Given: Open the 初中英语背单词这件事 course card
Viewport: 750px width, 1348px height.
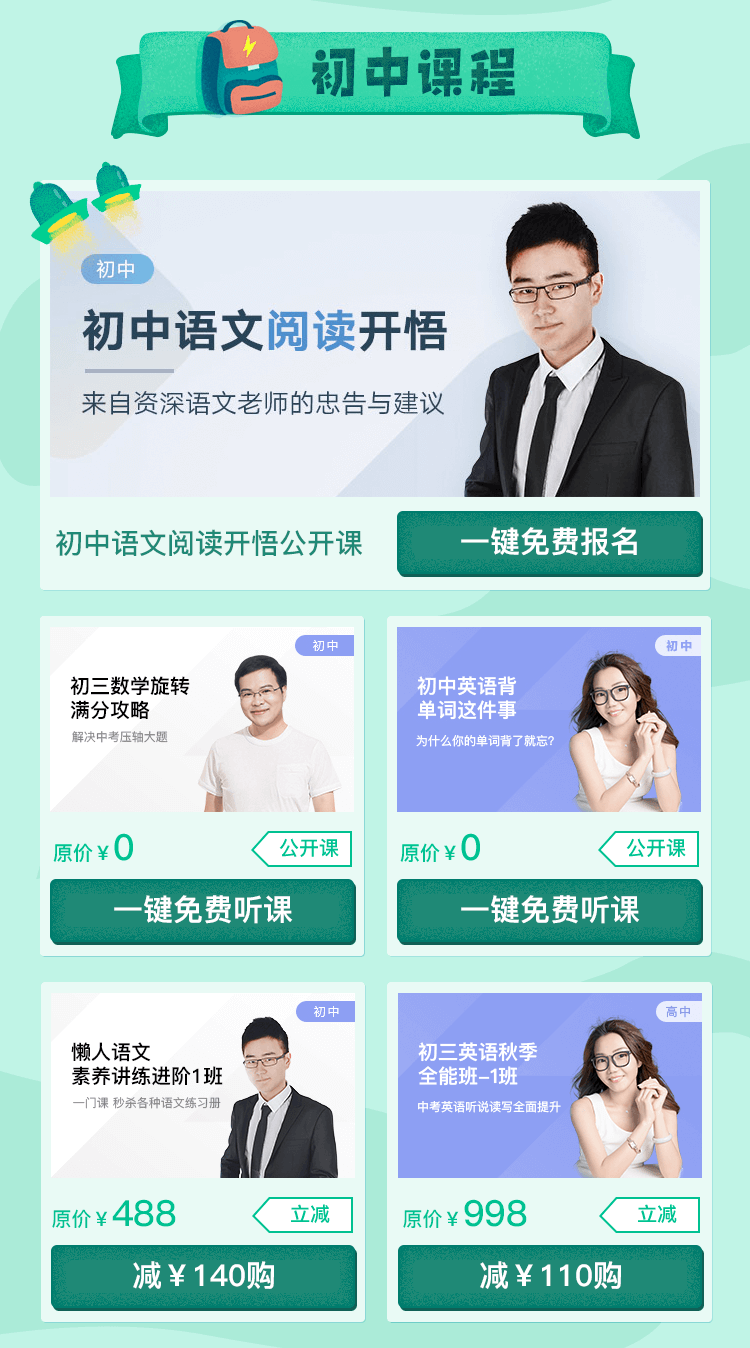Looking at the screenshot, I should (548, 719).
